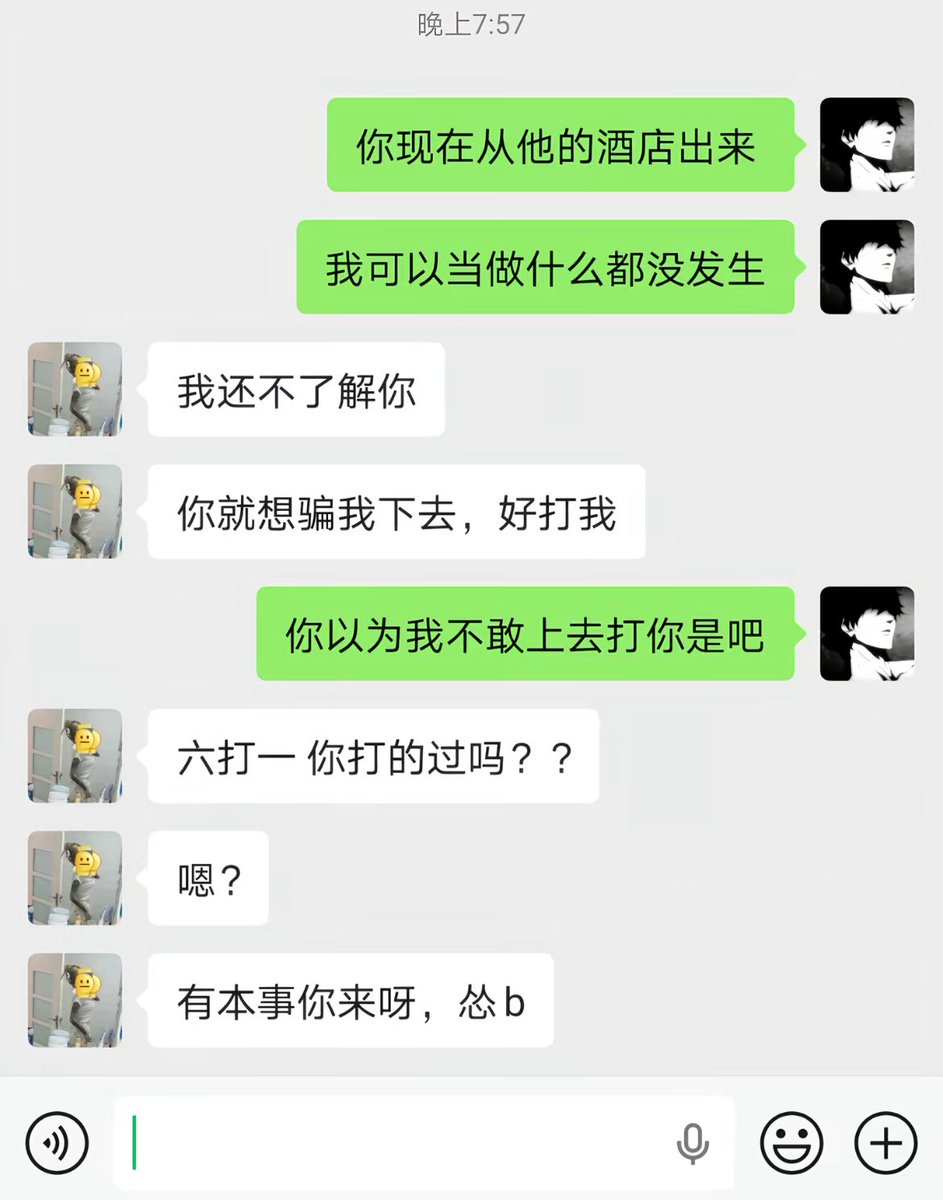Open sender avatar beside "你以为我不敢上去打你是吧"
The image size is (943, 1200).
pyautogui.click(x=867, y=634)
